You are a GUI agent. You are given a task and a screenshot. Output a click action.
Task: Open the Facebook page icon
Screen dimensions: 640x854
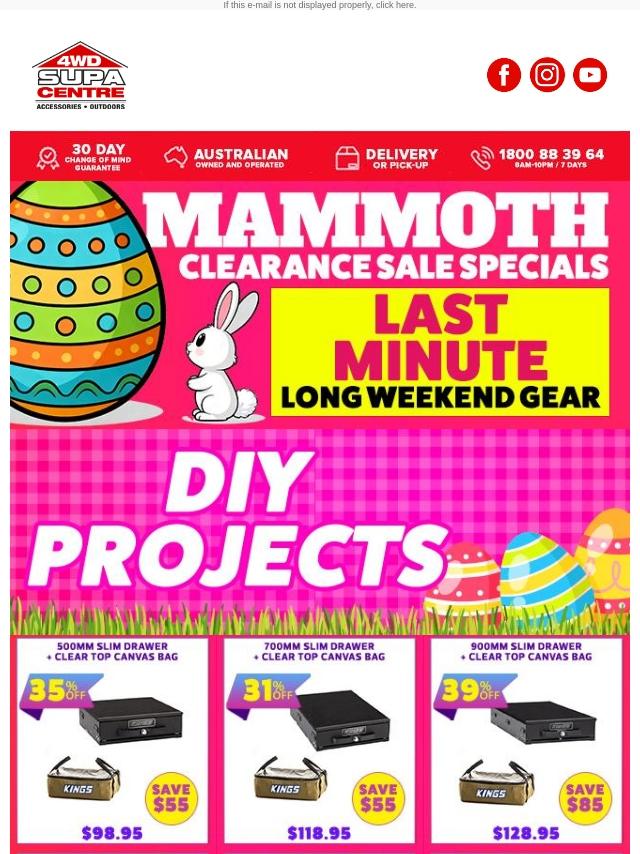pyautogui.click(x=504, y=75)
